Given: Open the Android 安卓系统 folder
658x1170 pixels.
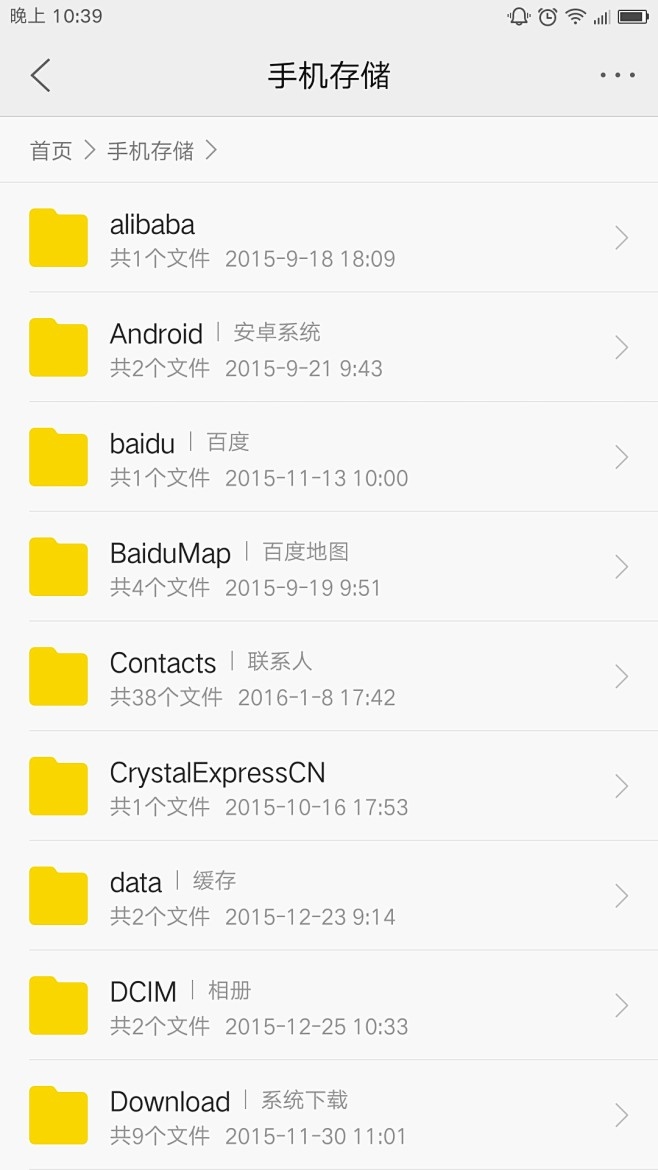Looking at the screenshot, I should click(x=328, y=348).
